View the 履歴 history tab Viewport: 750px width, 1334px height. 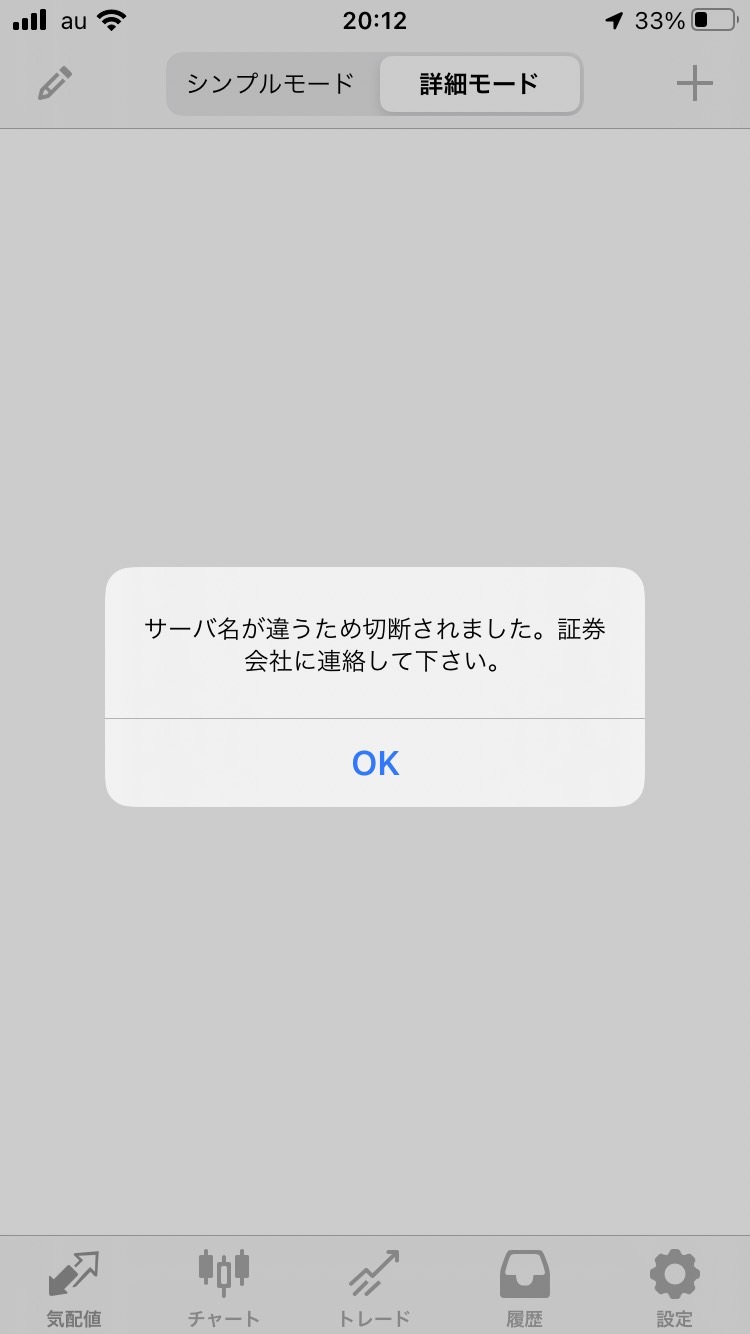[x=525, y=1288]
